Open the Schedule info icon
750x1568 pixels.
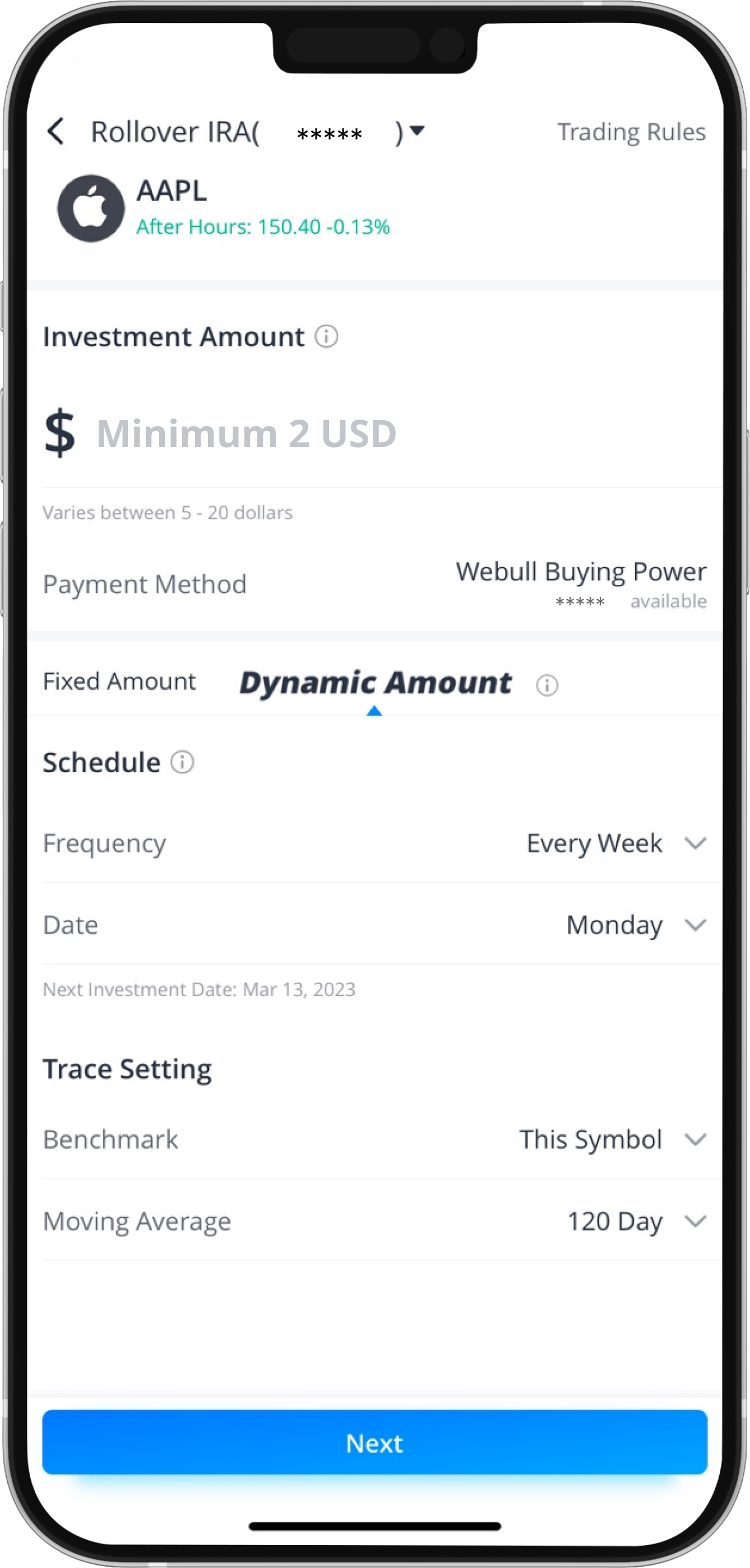point(182,761)
